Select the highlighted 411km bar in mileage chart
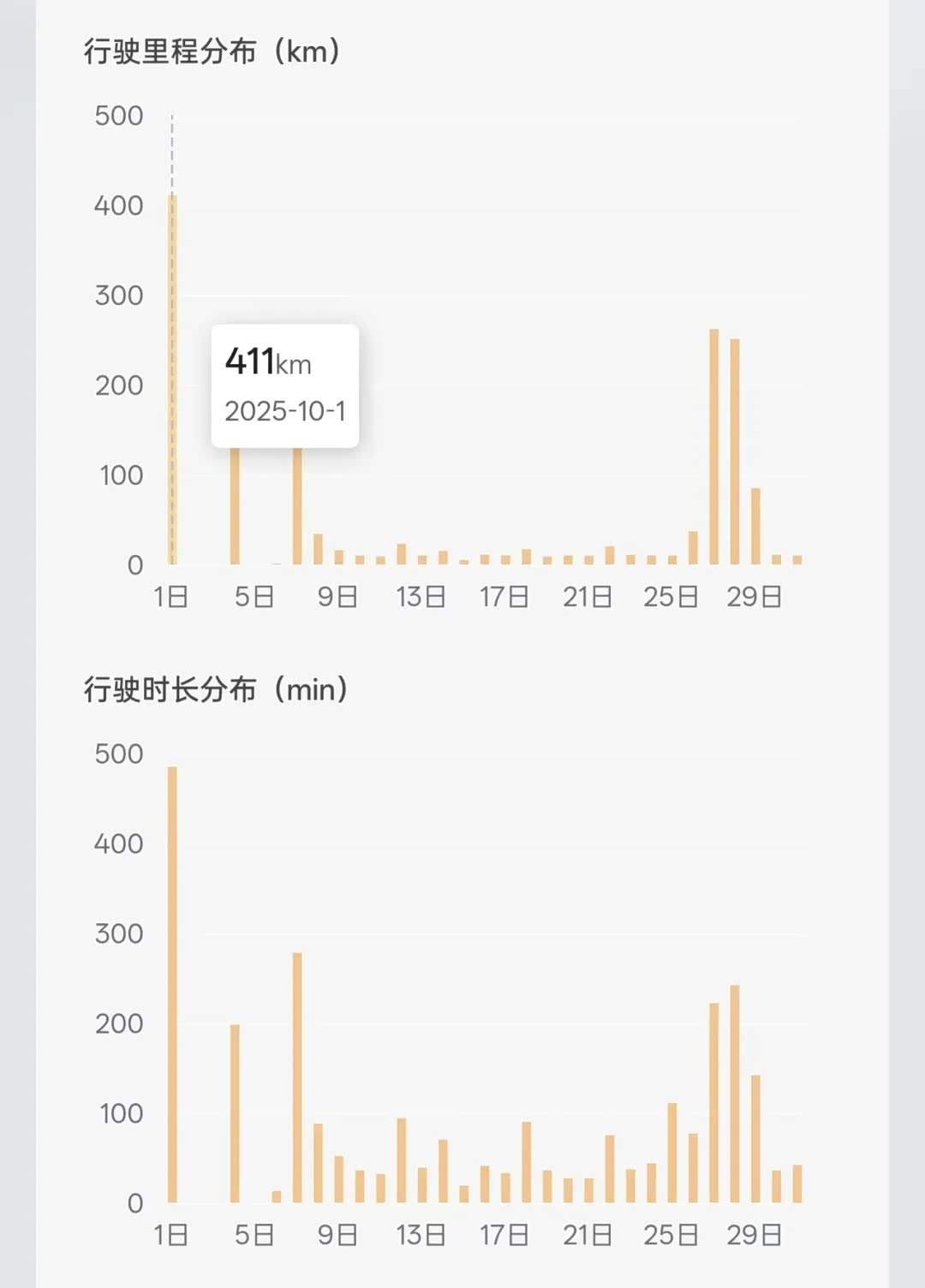Viewport: 925px width, 1288px height. (172, 379)
